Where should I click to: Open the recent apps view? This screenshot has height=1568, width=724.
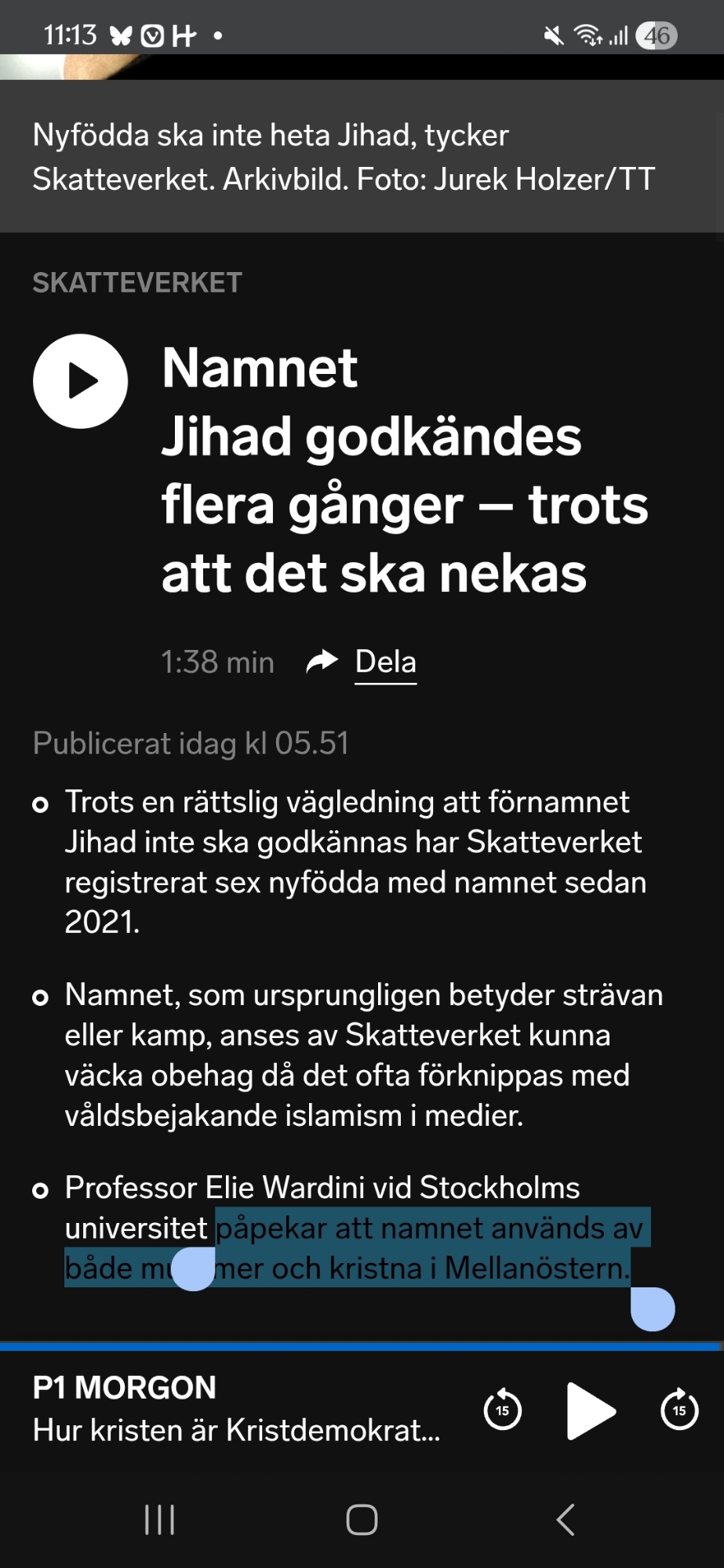pyautogui.click(x=160, y=1519)
